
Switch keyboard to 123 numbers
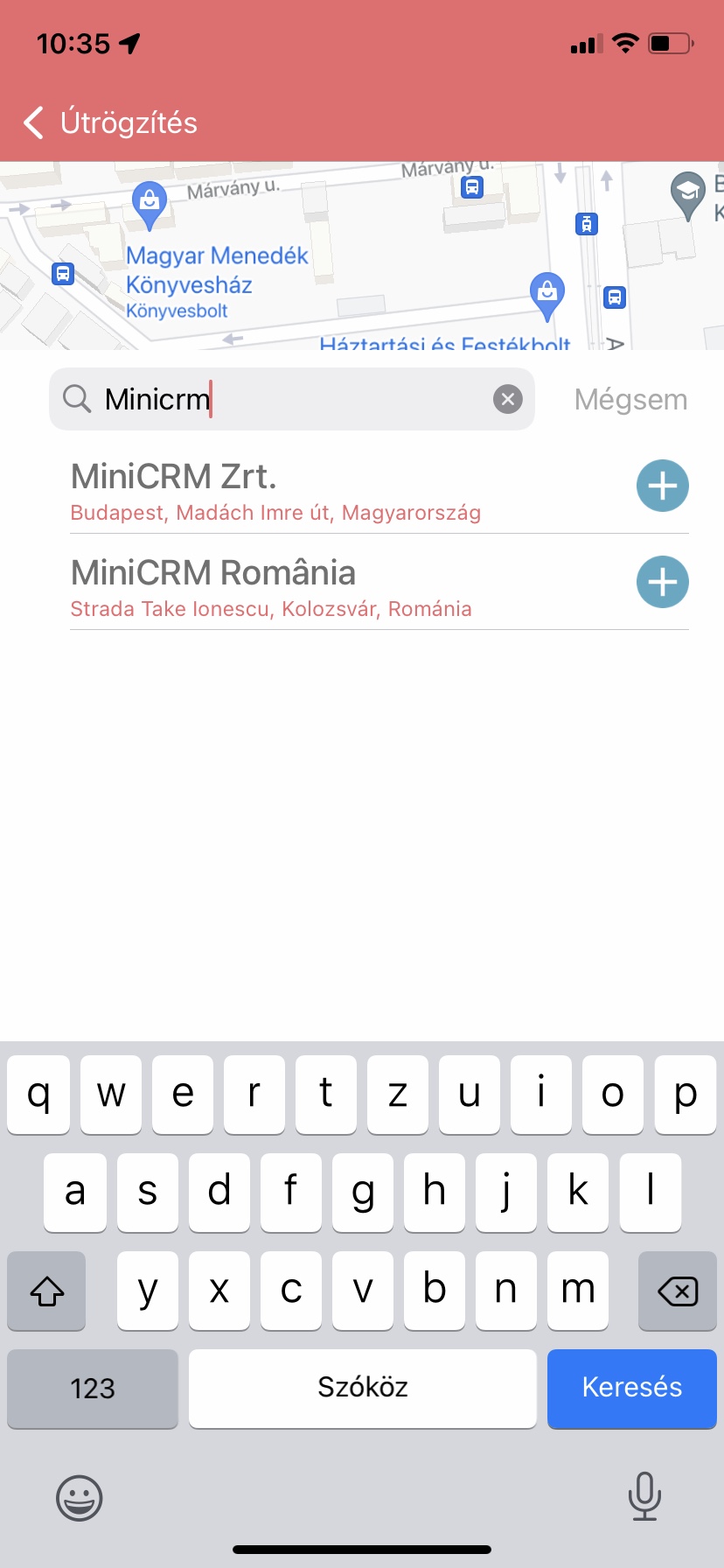click(93, 1389)
